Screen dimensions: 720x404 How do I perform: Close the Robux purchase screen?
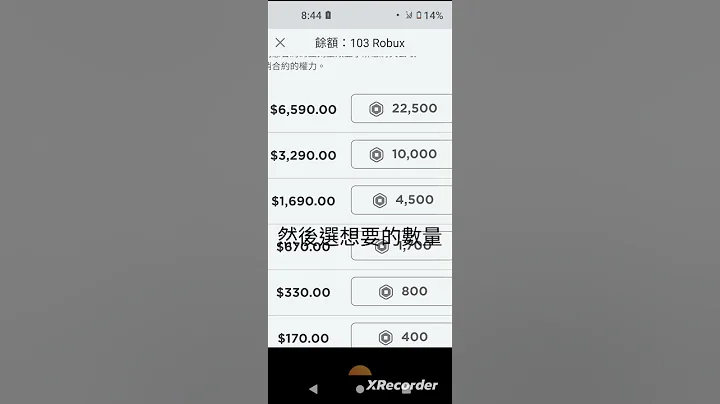tap(280, 43)
